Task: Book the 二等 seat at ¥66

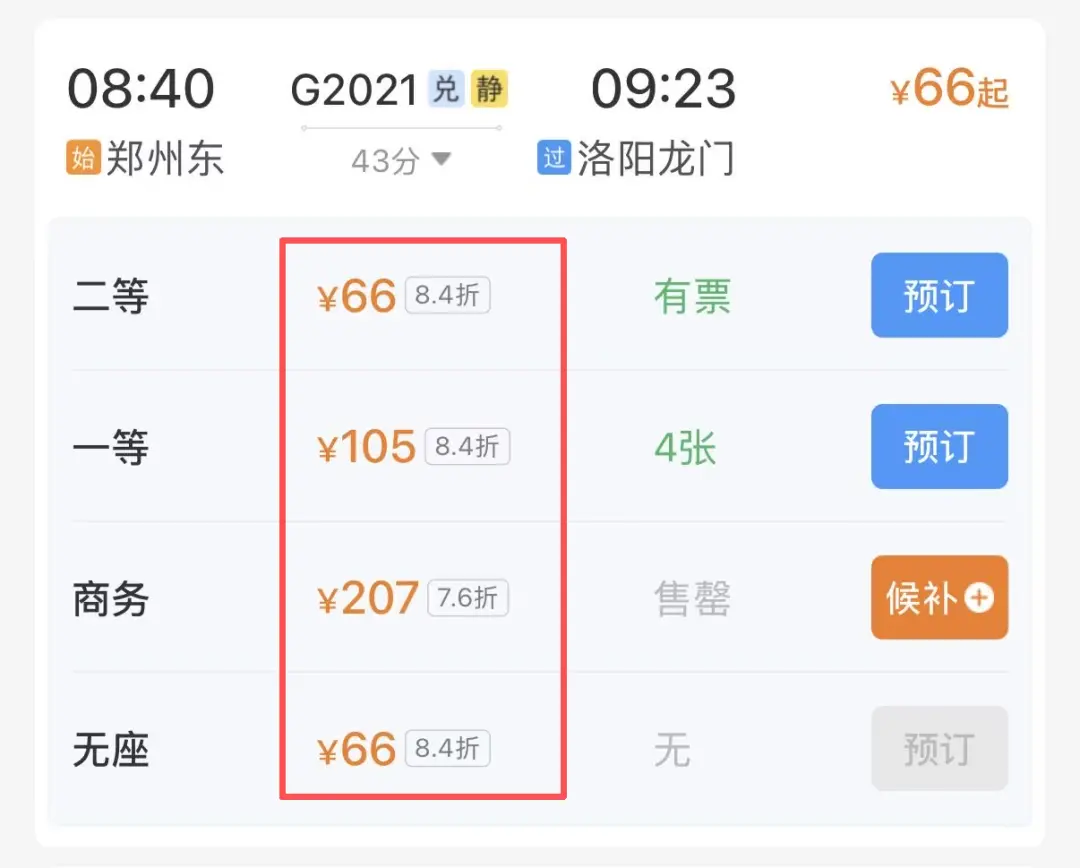Action: [938, 296]
